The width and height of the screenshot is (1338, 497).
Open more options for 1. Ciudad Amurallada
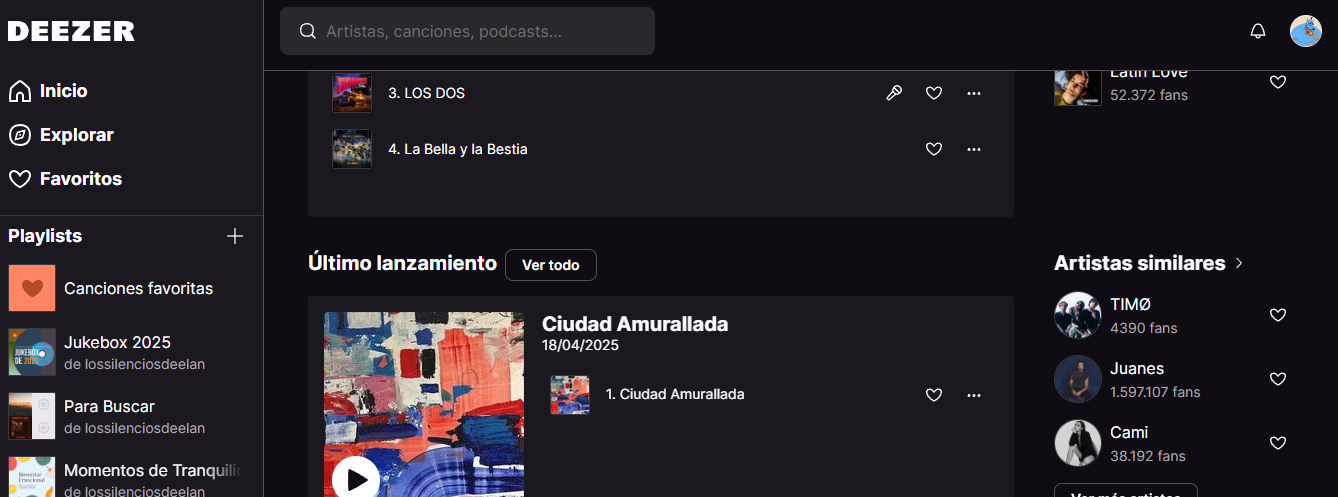tap(974, 395)
